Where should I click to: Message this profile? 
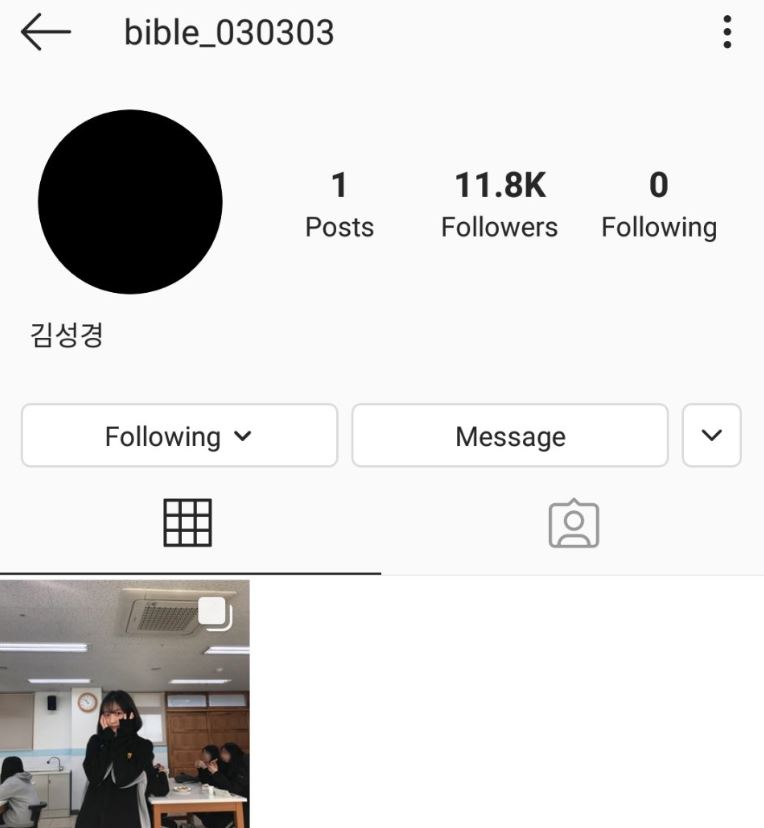(510, 436)
